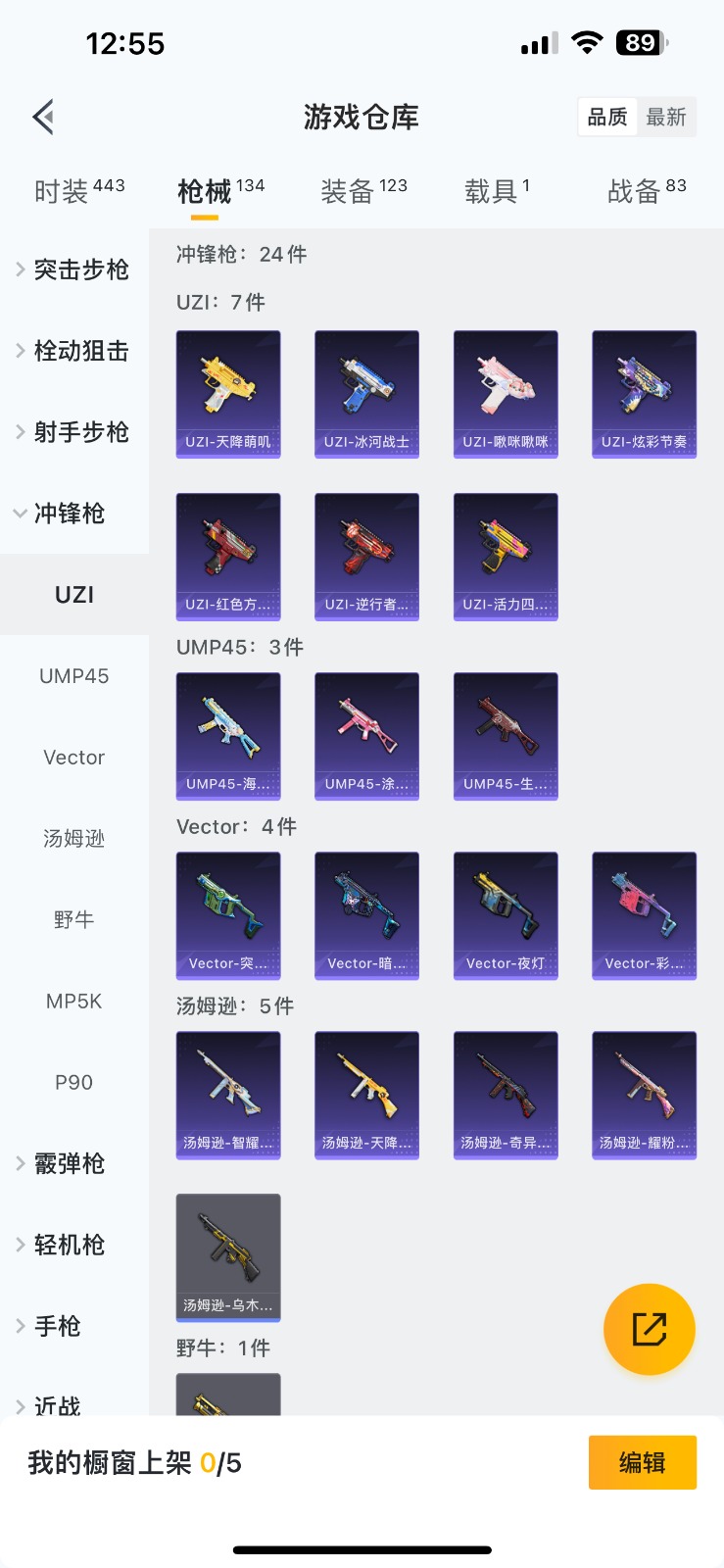
Task: Expand the 突击步枪 category
Action: tap(74, 269)
